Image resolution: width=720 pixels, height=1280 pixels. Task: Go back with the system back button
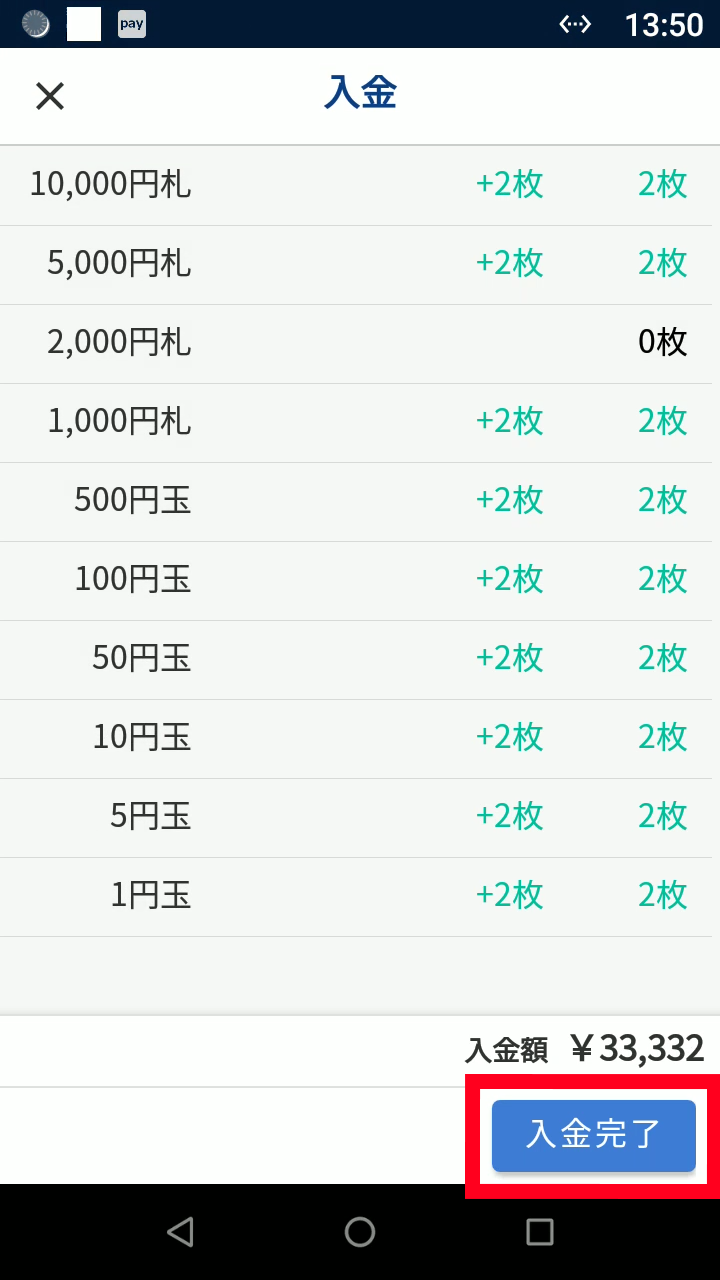click(x=180, y=1232)
